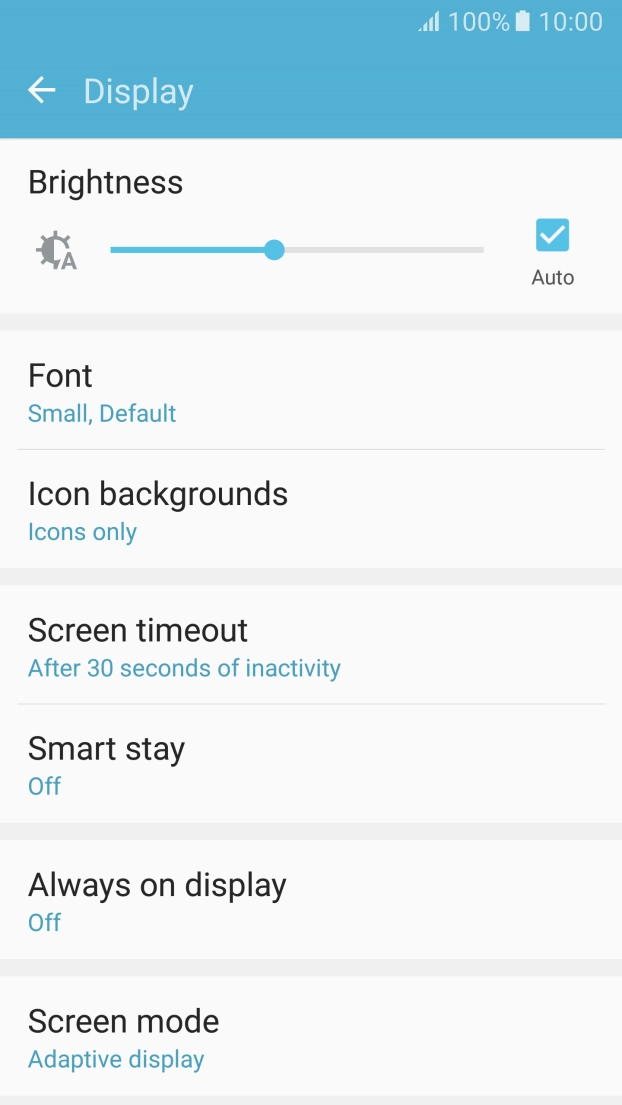
Task: Tap the brightness slider track
Action: tap(380, 250)
